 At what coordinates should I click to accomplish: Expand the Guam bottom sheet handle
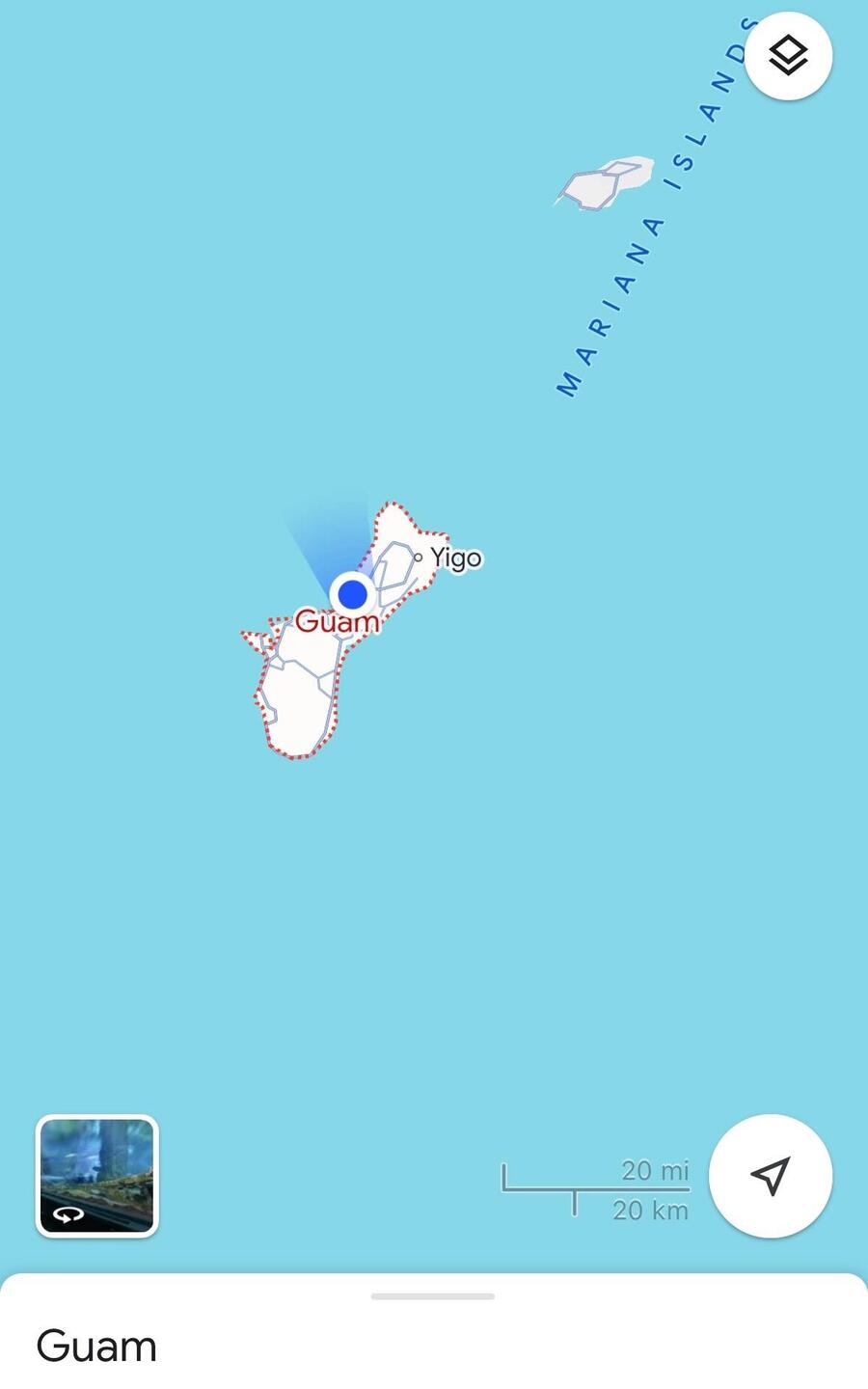(x=433, y=1296)
